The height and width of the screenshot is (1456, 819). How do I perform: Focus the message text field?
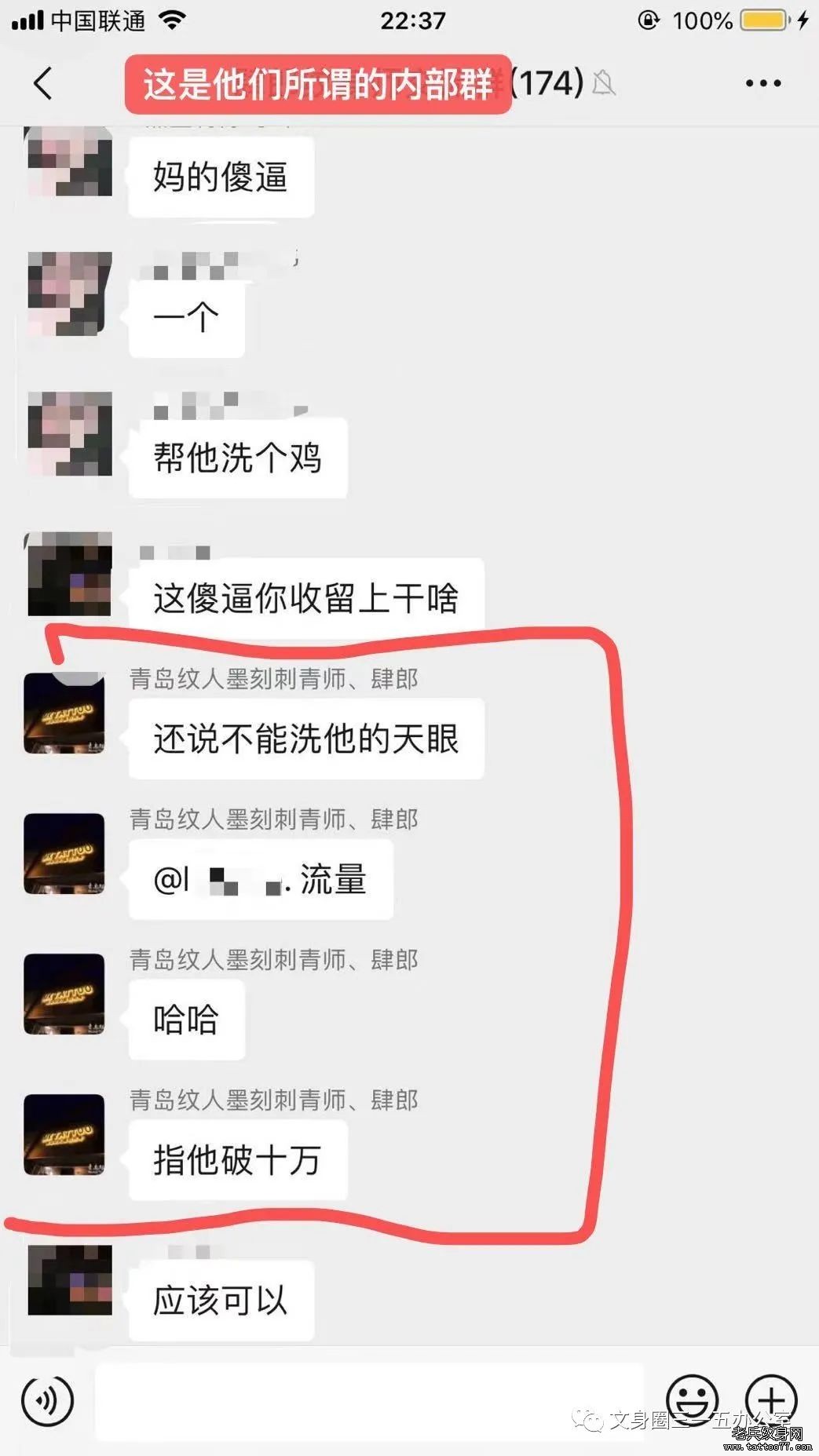point(369,1400)
